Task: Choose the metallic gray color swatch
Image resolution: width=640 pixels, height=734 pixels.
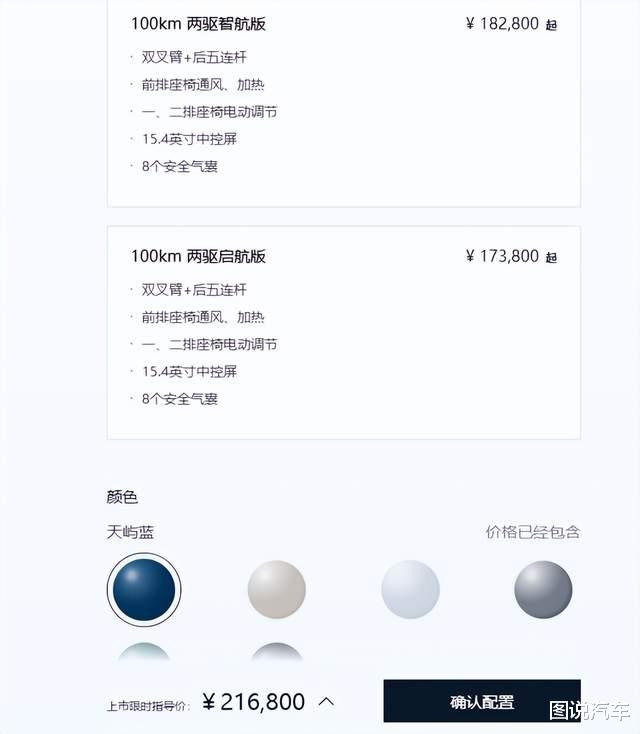Action: [x=543, y=590]
